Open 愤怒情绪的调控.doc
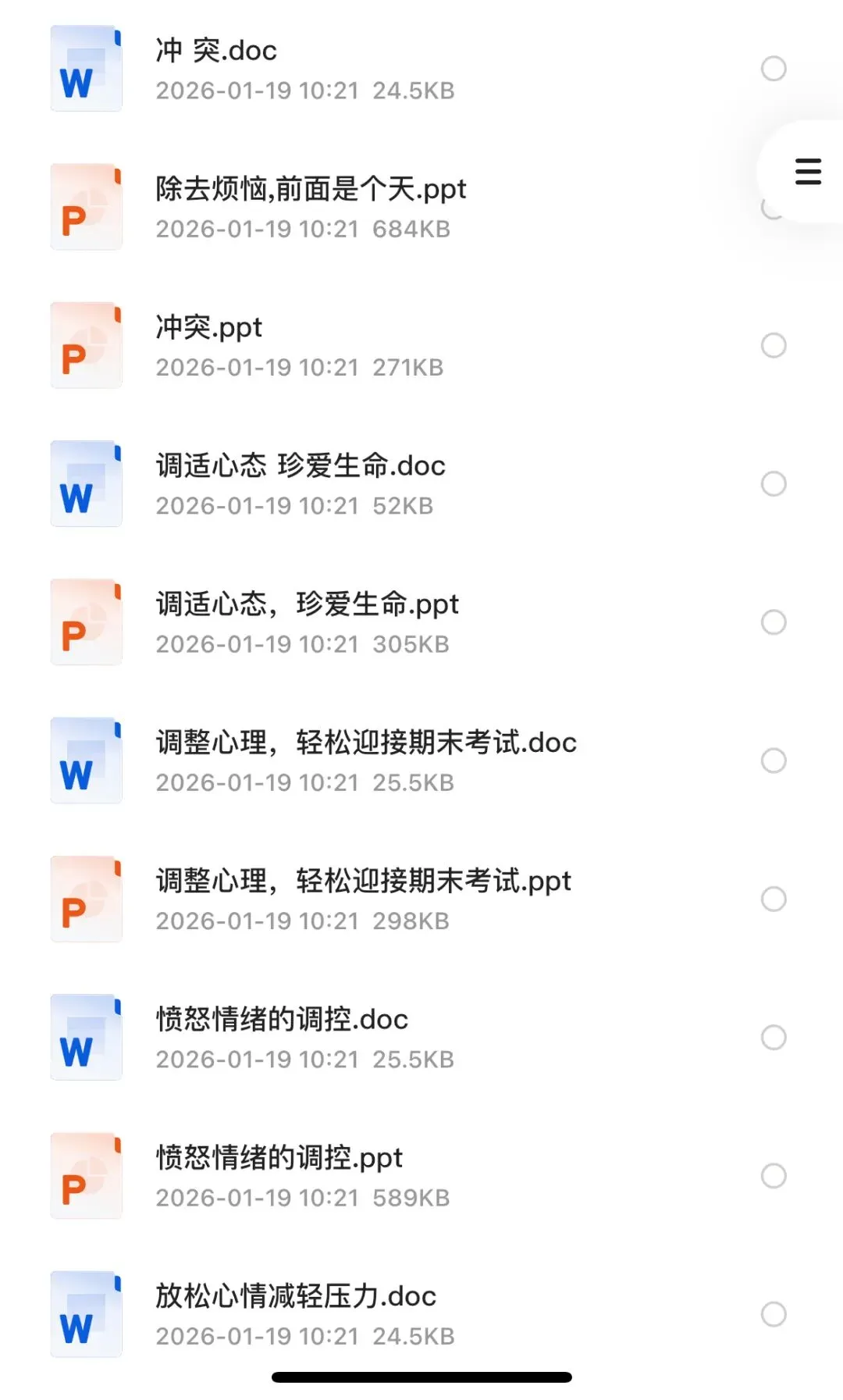Image resolution: width=843 pixels, height=1400 pixels. click(x=282, y=1020)
